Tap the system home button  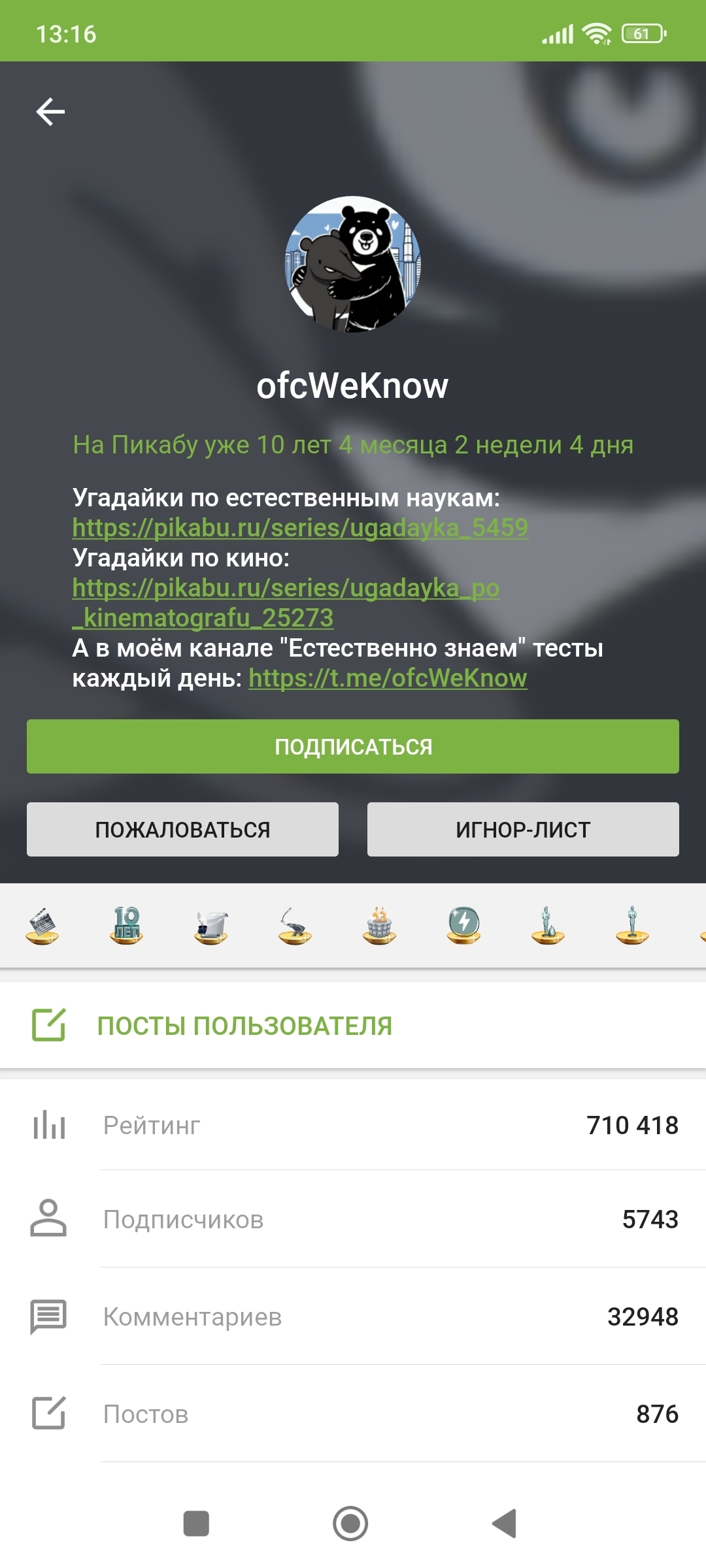(350, 1524)
